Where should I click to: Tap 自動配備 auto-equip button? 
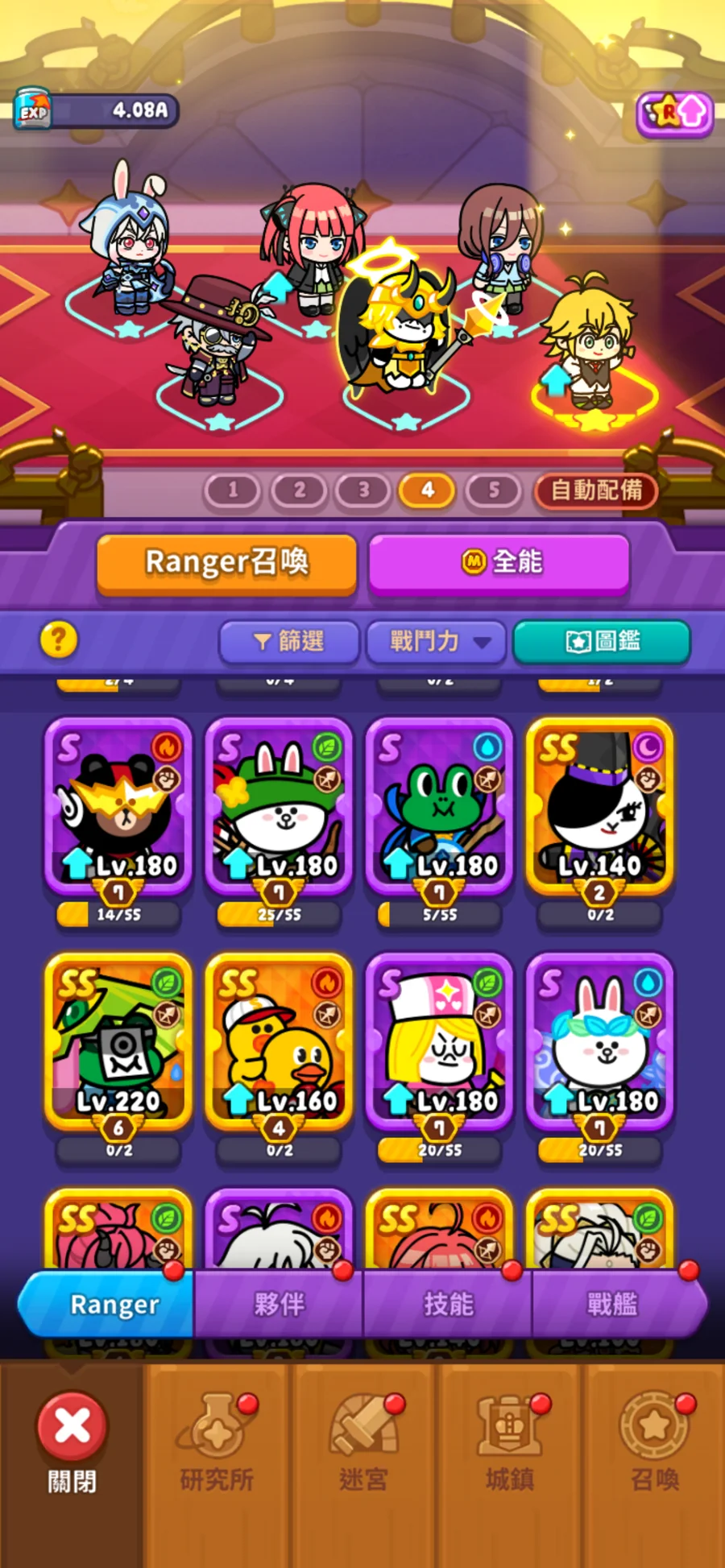[596, 490]
